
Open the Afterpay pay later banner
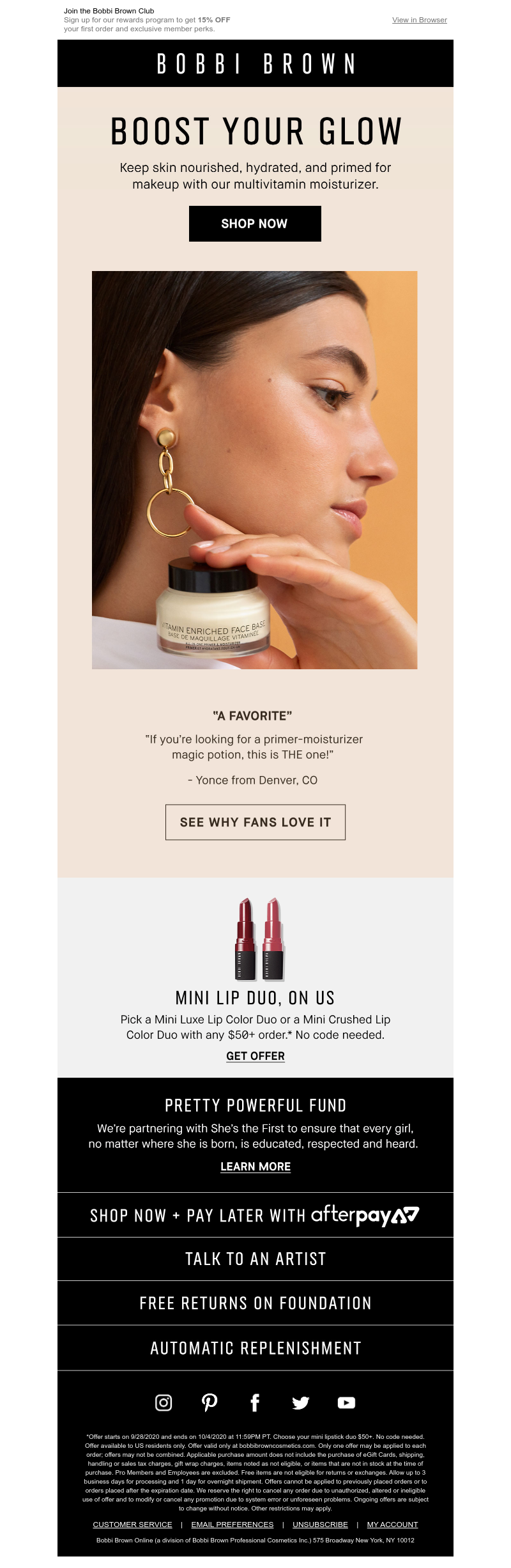(x=256, y=1215)
